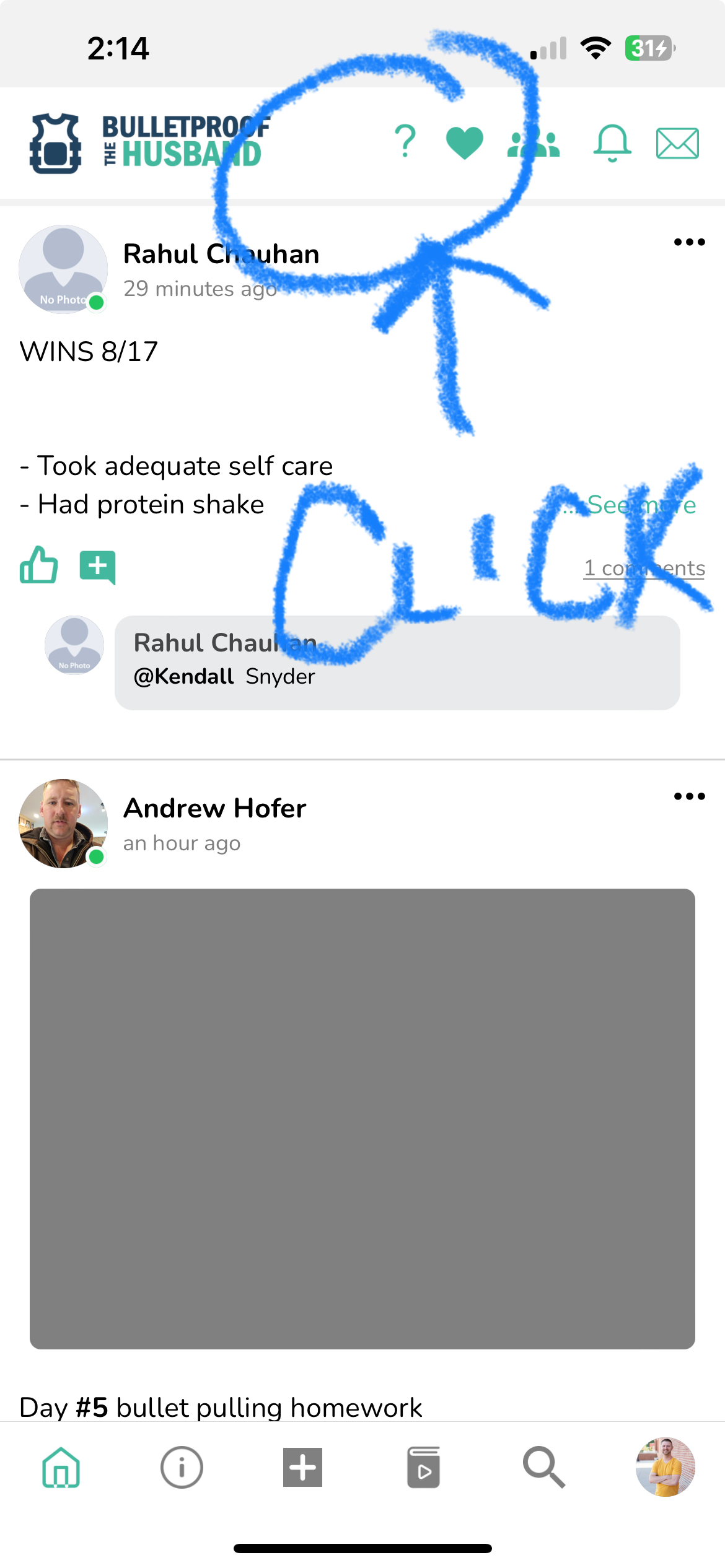
Task: Open the messages envelope icon
Action: pyautogui.click(x=677, y=144)
